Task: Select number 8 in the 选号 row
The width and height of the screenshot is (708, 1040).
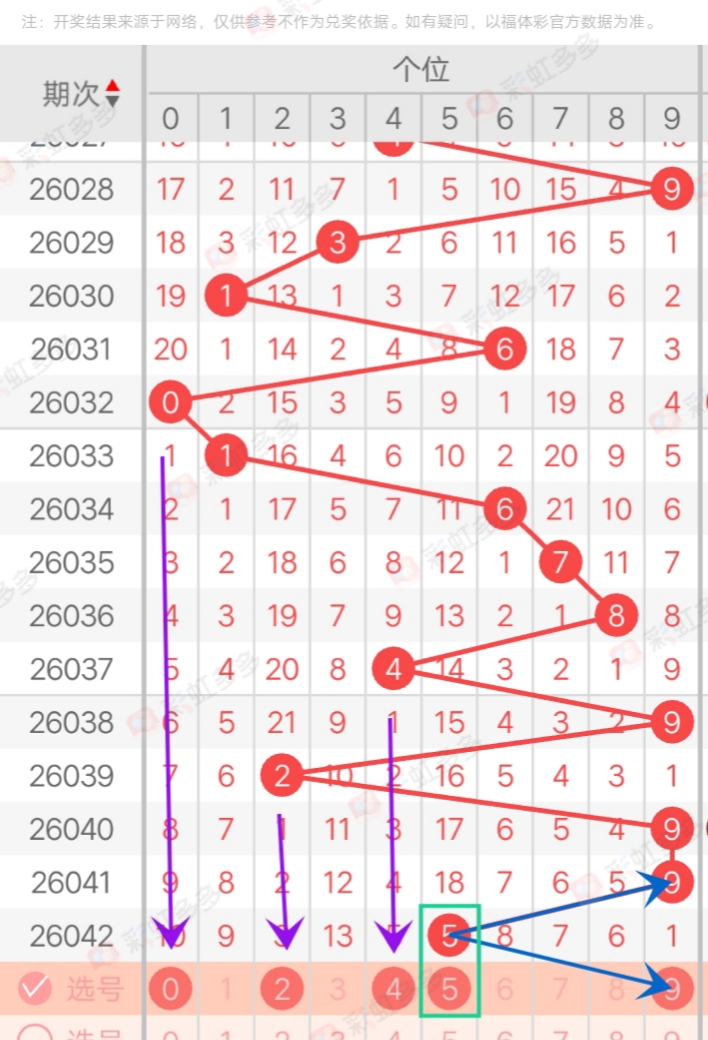Action: [616, 989]
